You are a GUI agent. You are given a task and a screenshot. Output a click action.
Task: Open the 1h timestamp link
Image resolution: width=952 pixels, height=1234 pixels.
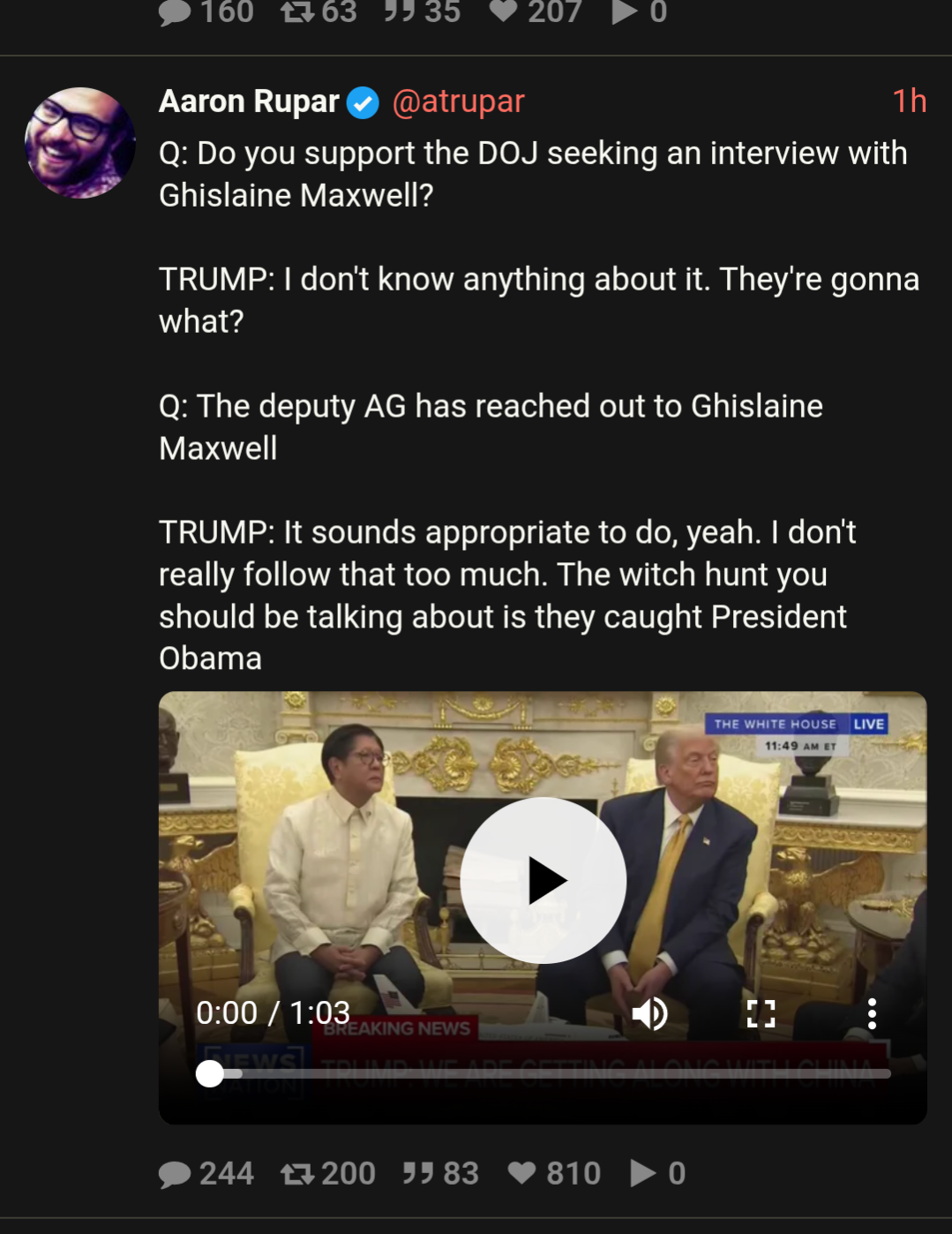pos(909,102)
